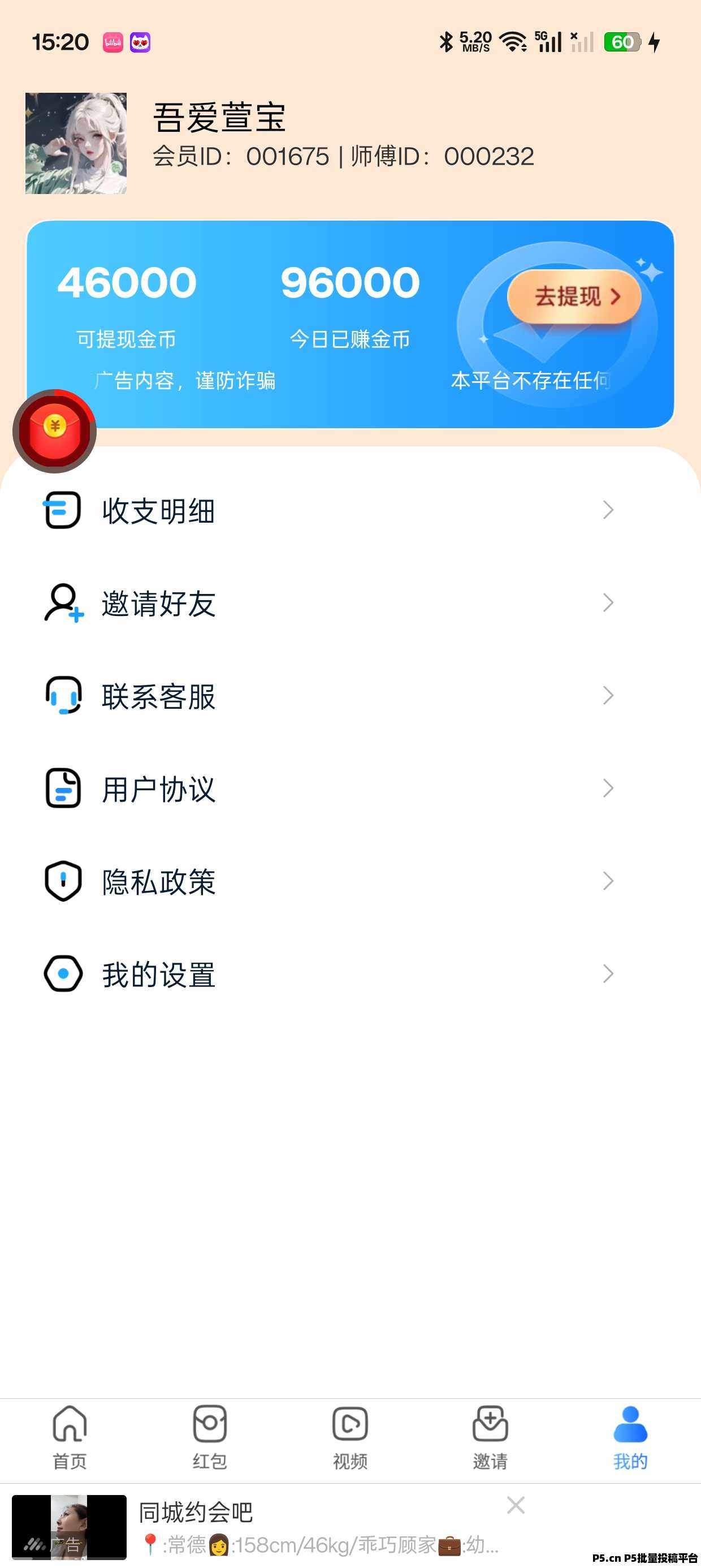
Task: Go to 邀请好友 invite friends
Action: 328,603
